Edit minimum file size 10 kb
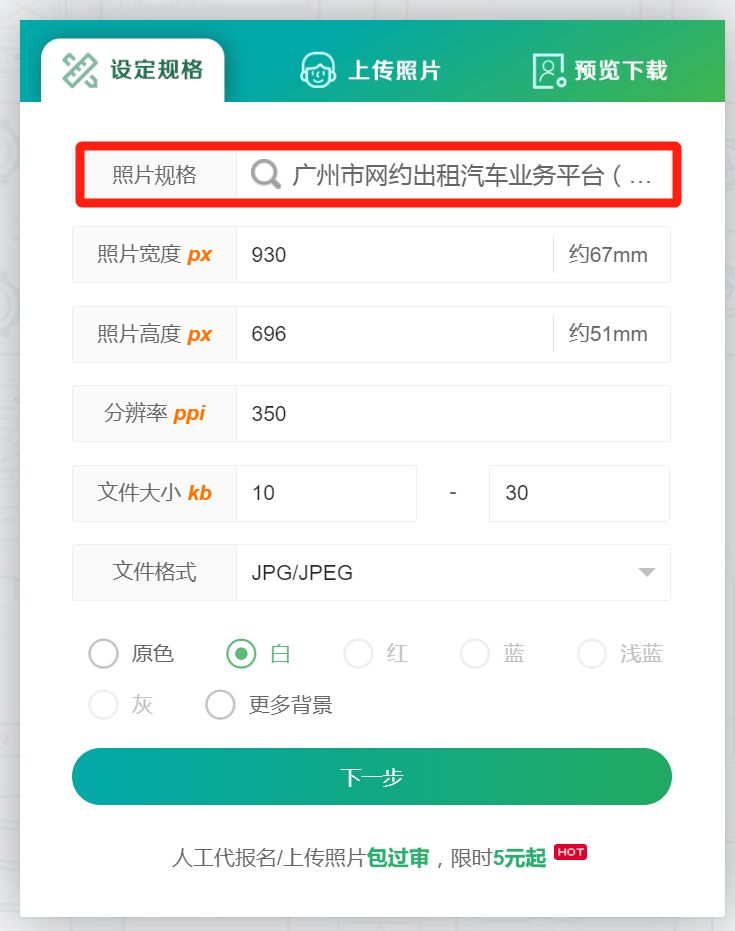735x931 pixels. [x=326, y=493]
